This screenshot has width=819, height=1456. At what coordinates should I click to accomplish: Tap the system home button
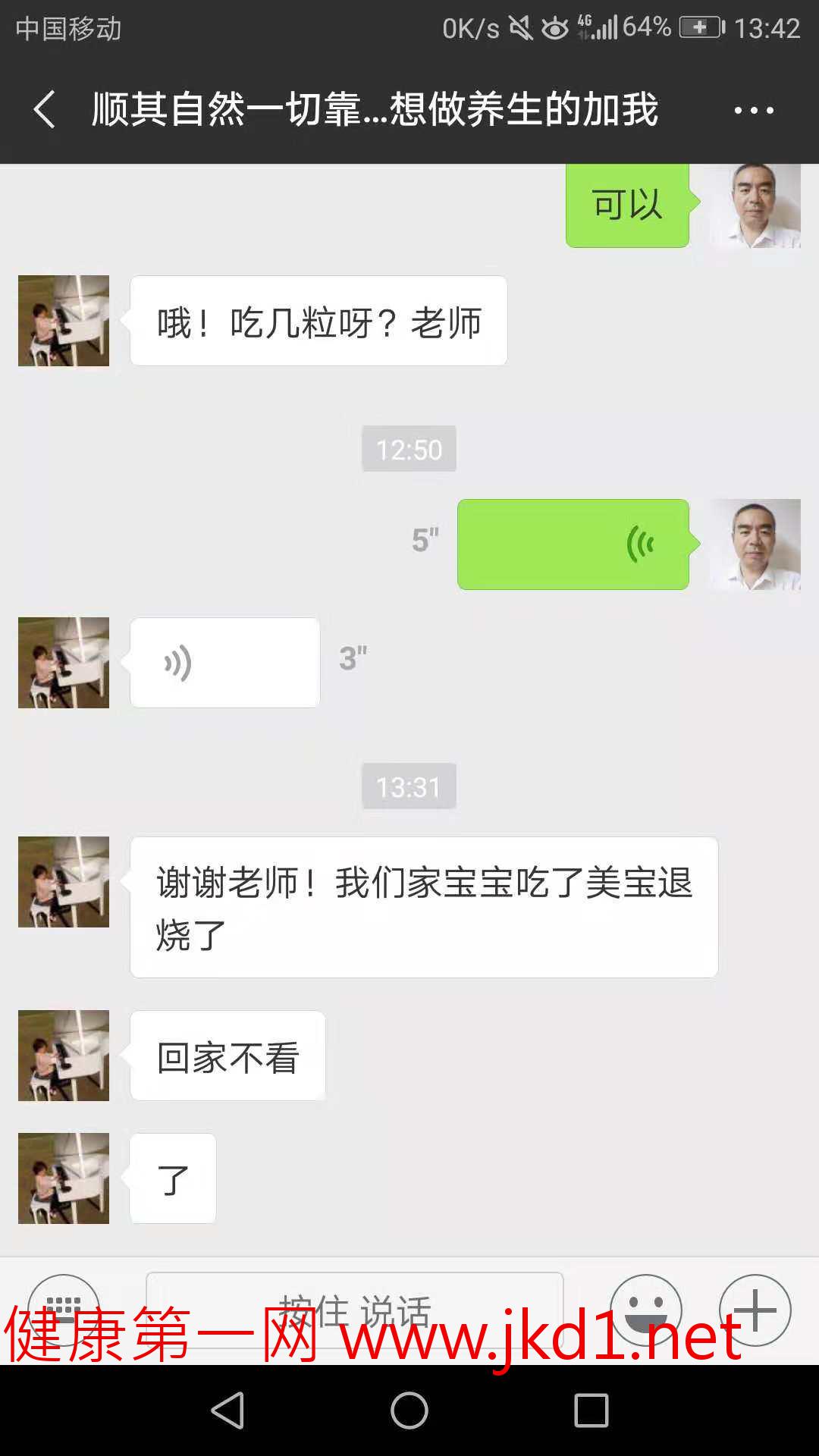409,1411
